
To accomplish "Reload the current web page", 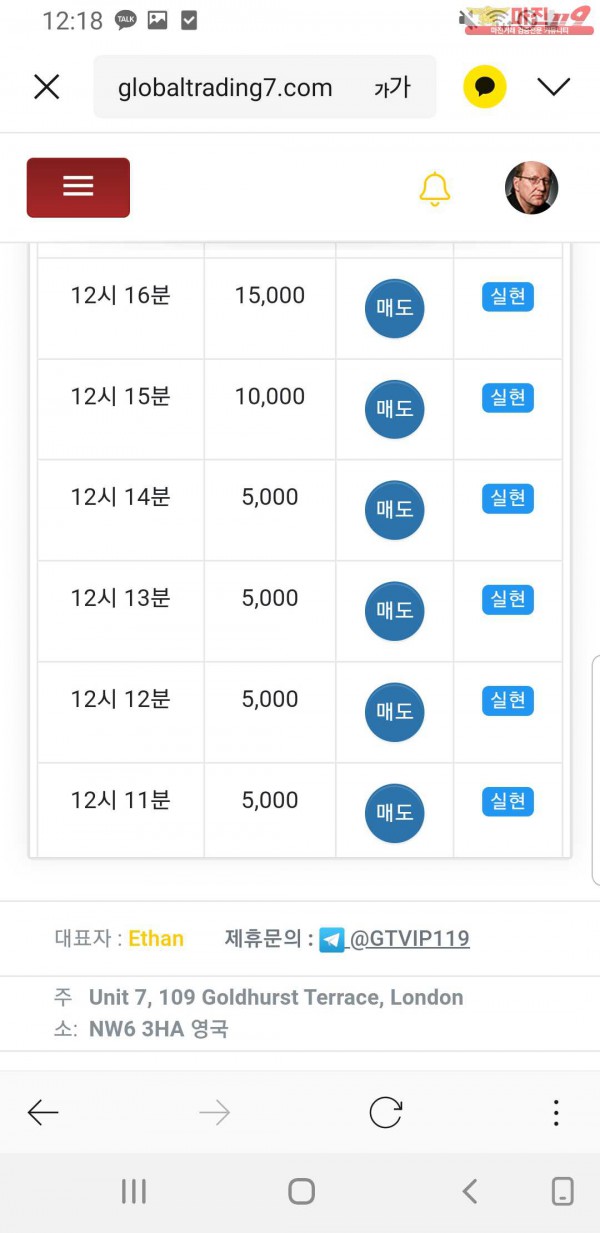I will (x=385, y=1112).
